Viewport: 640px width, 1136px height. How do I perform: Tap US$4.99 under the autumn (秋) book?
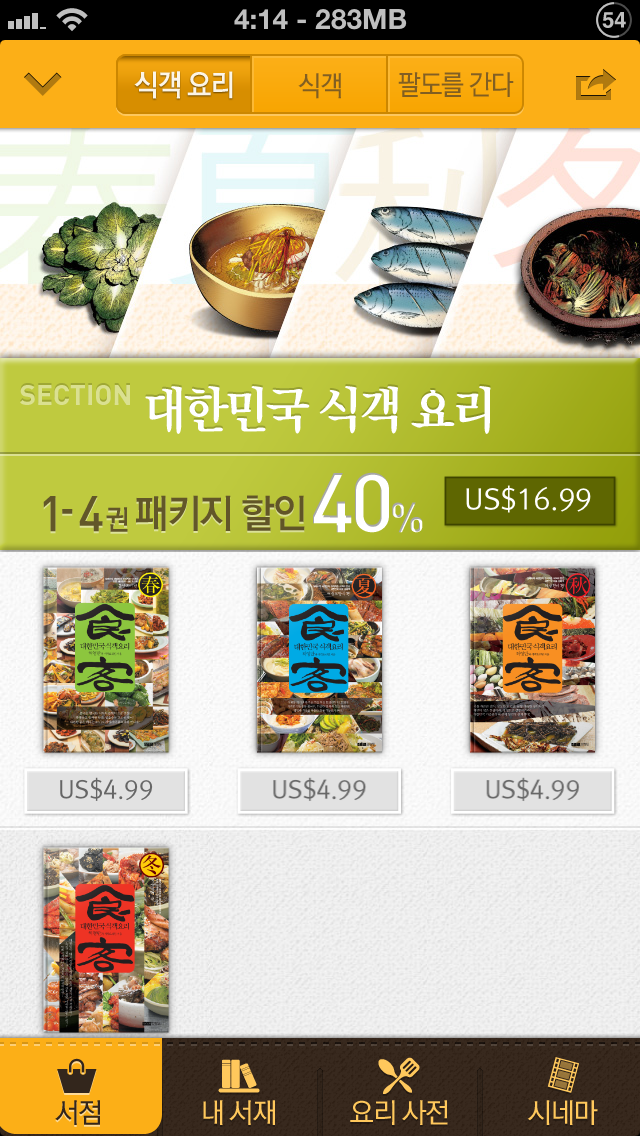tap(533, 790)
